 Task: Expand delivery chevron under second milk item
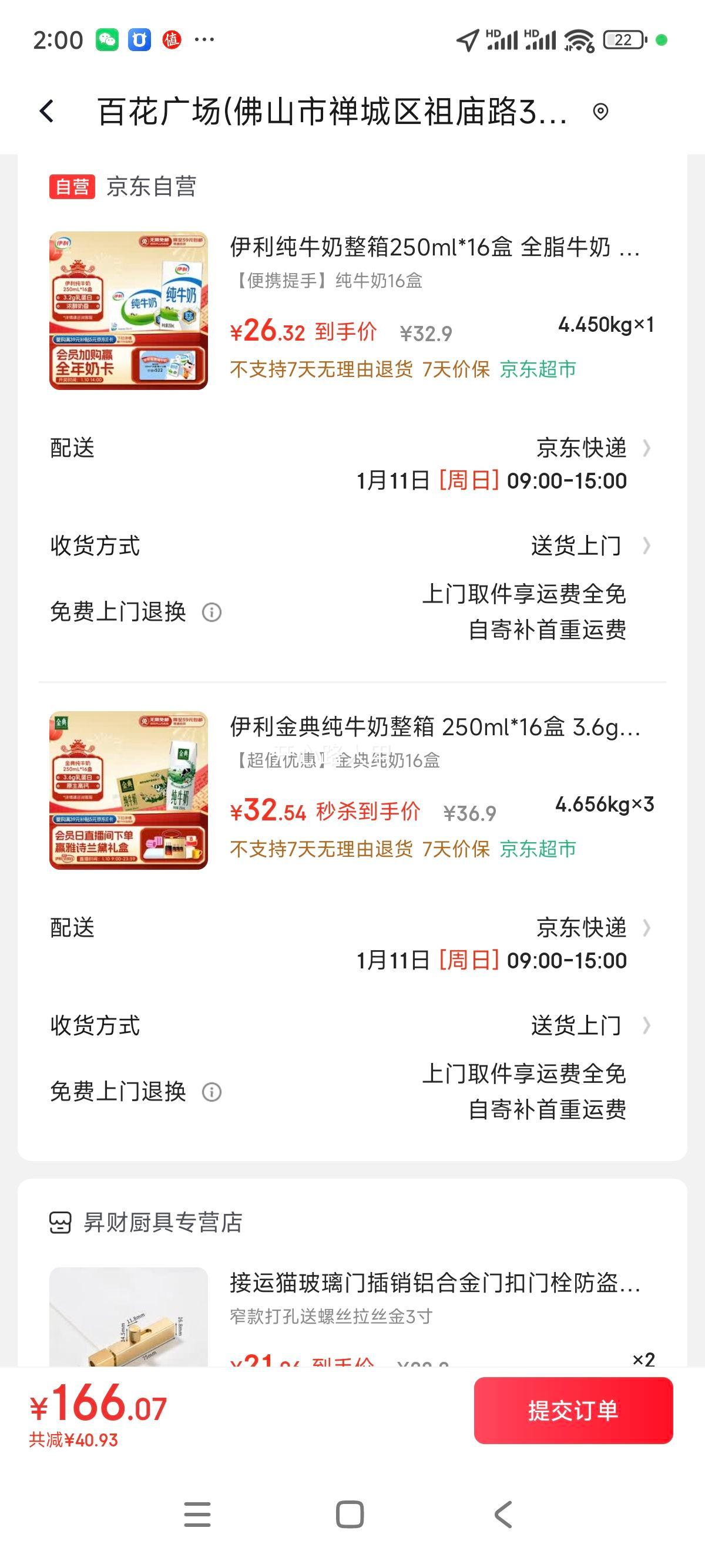pyautogui.click(x=647, y=928)
